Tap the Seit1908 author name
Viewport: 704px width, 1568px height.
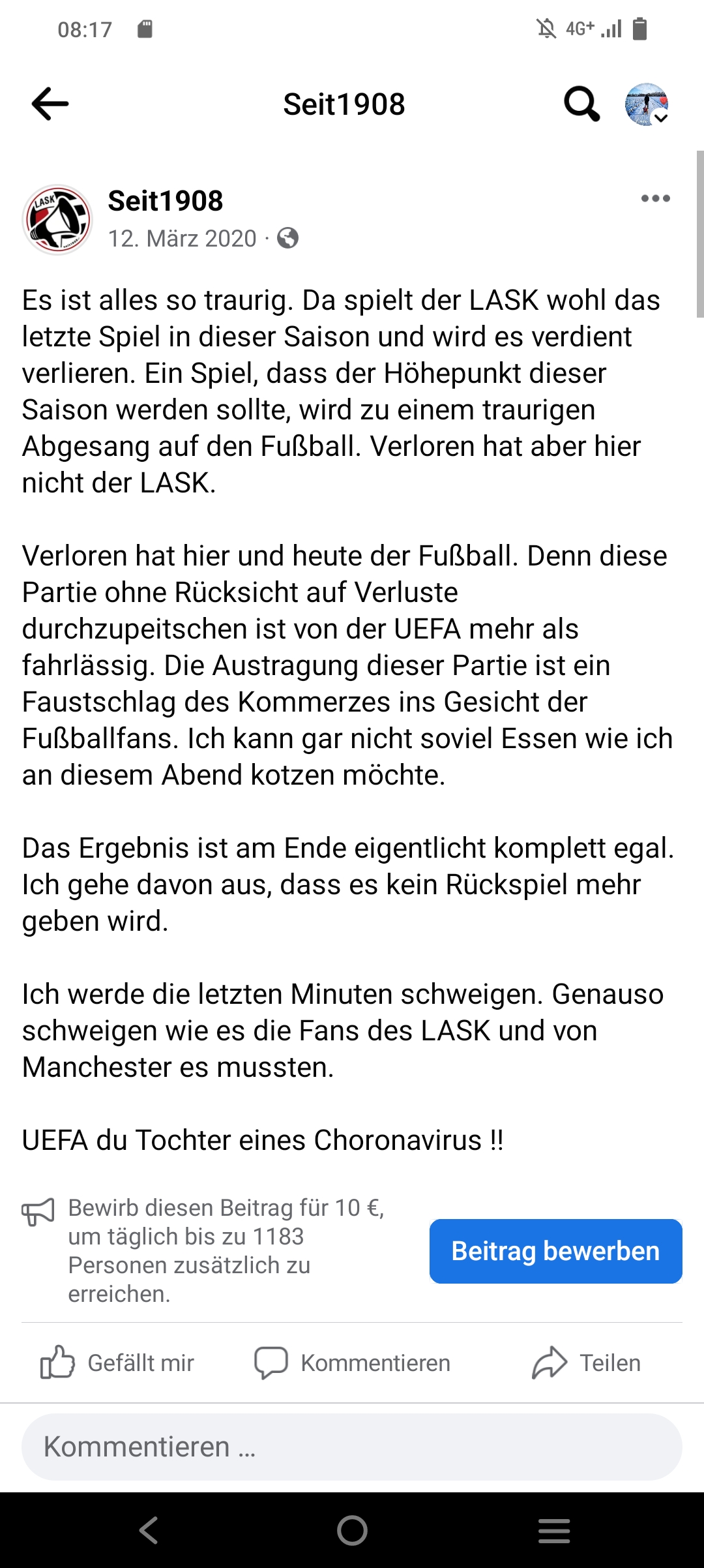click(x=166, y=201)
